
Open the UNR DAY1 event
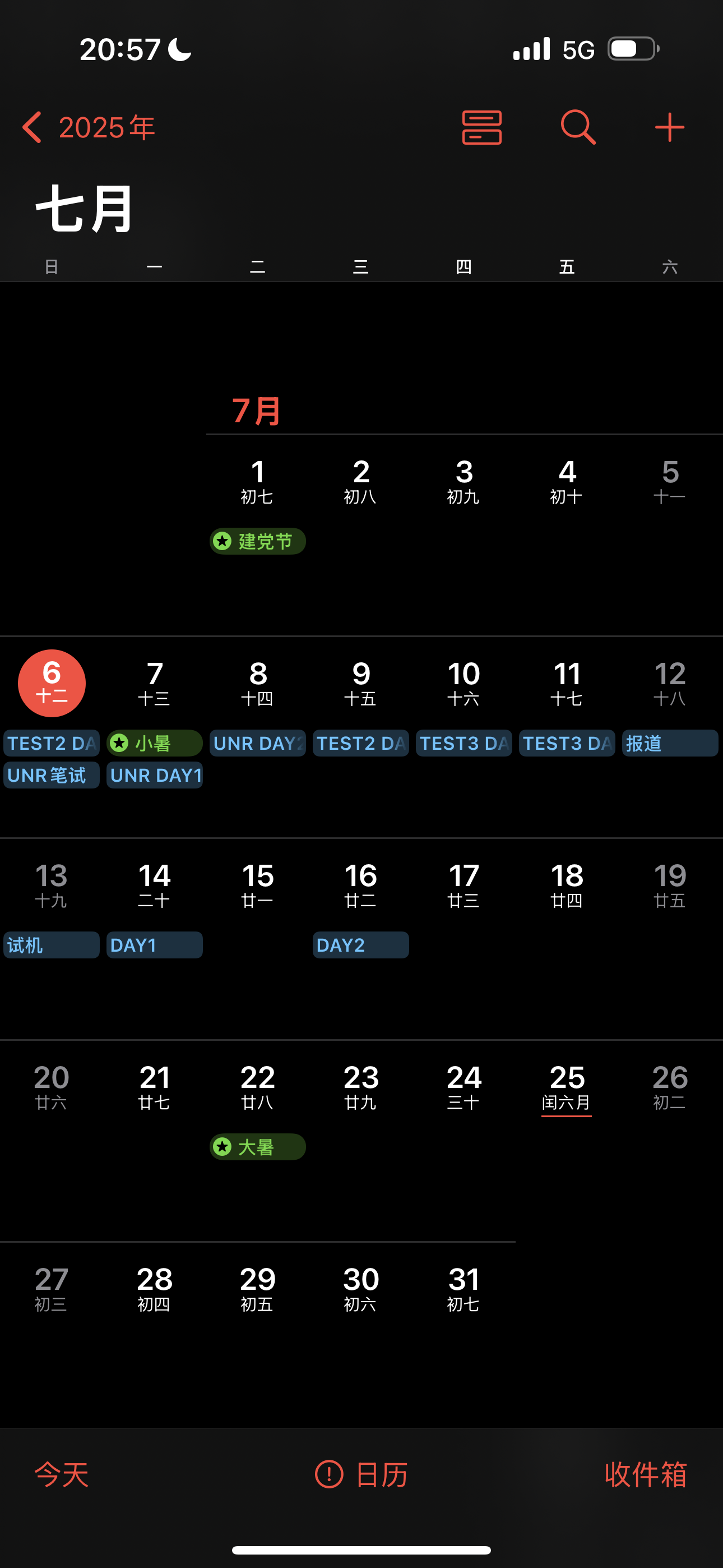155,775
